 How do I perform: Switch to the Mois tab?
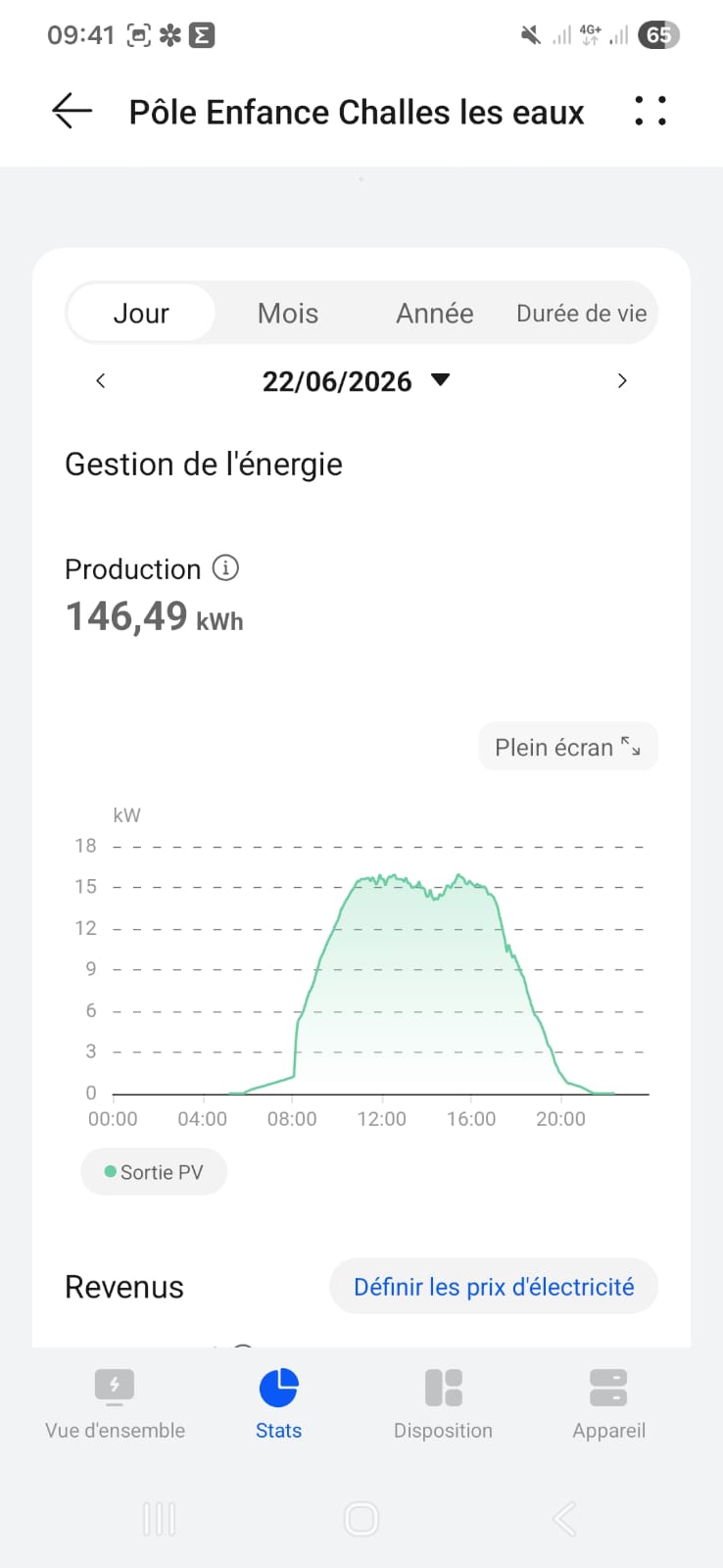pyautogui.click(x=287, y=314)
